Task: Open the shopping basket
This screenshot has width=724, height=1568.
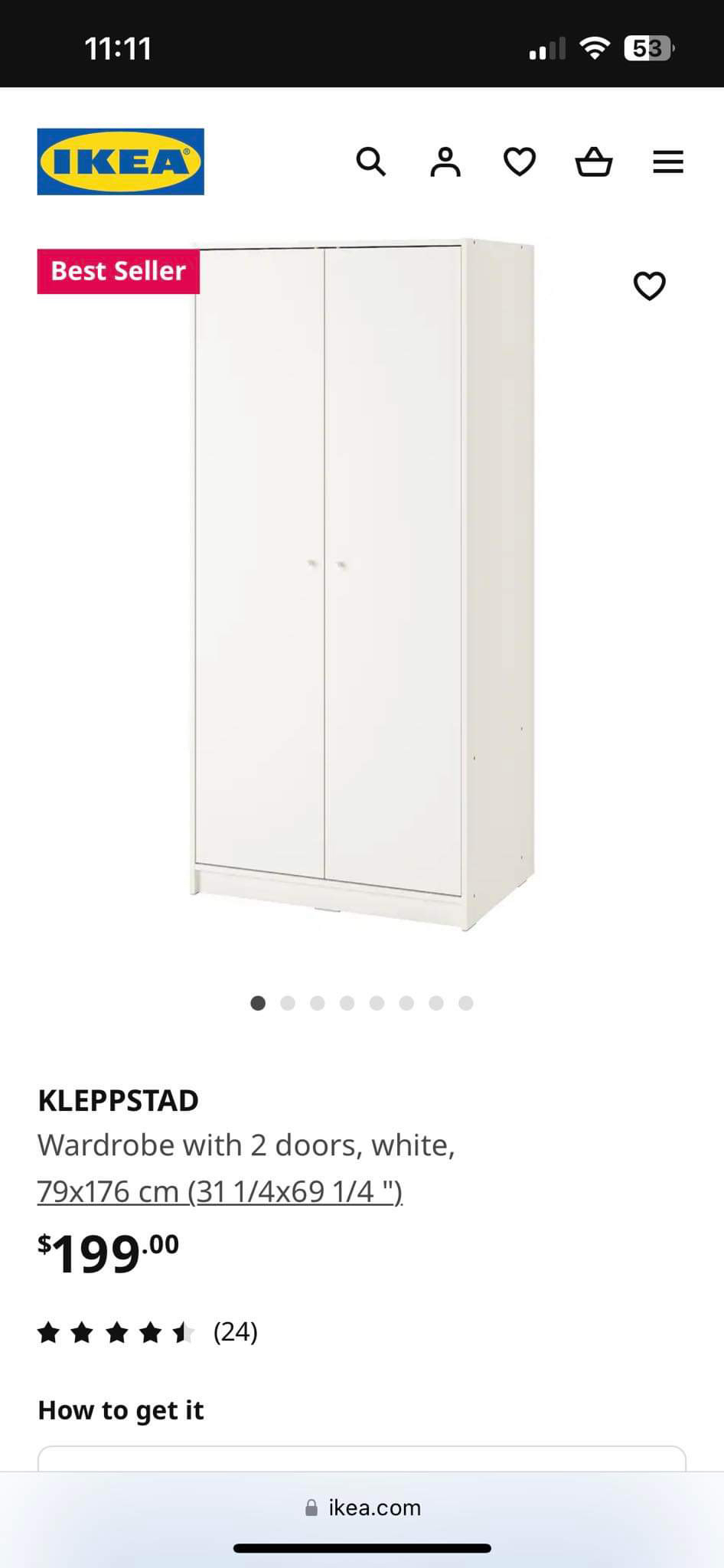Action: point(594,162)
